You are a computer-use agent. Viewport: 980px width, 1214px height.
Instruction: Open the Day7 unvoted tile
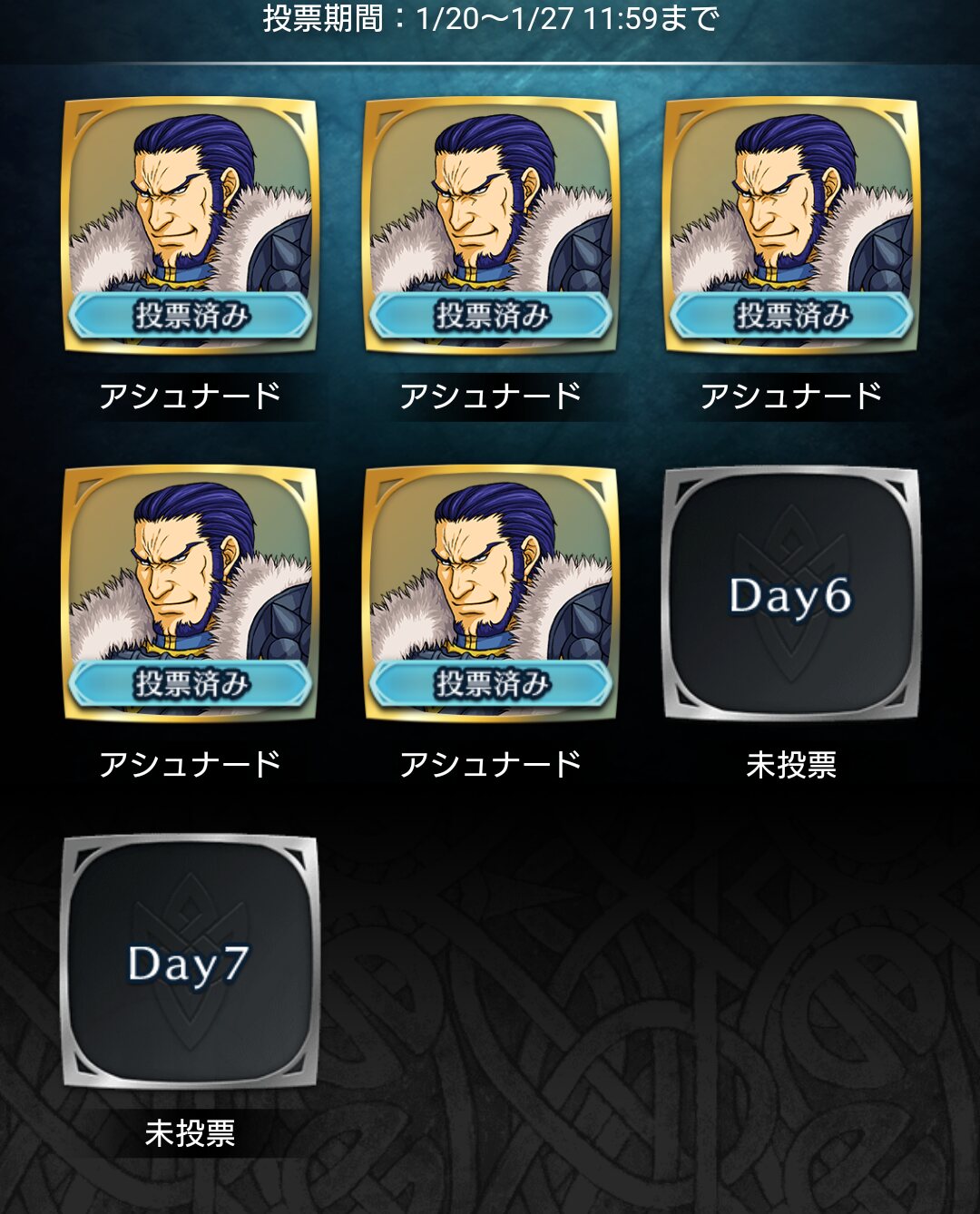tap(190, 963)
